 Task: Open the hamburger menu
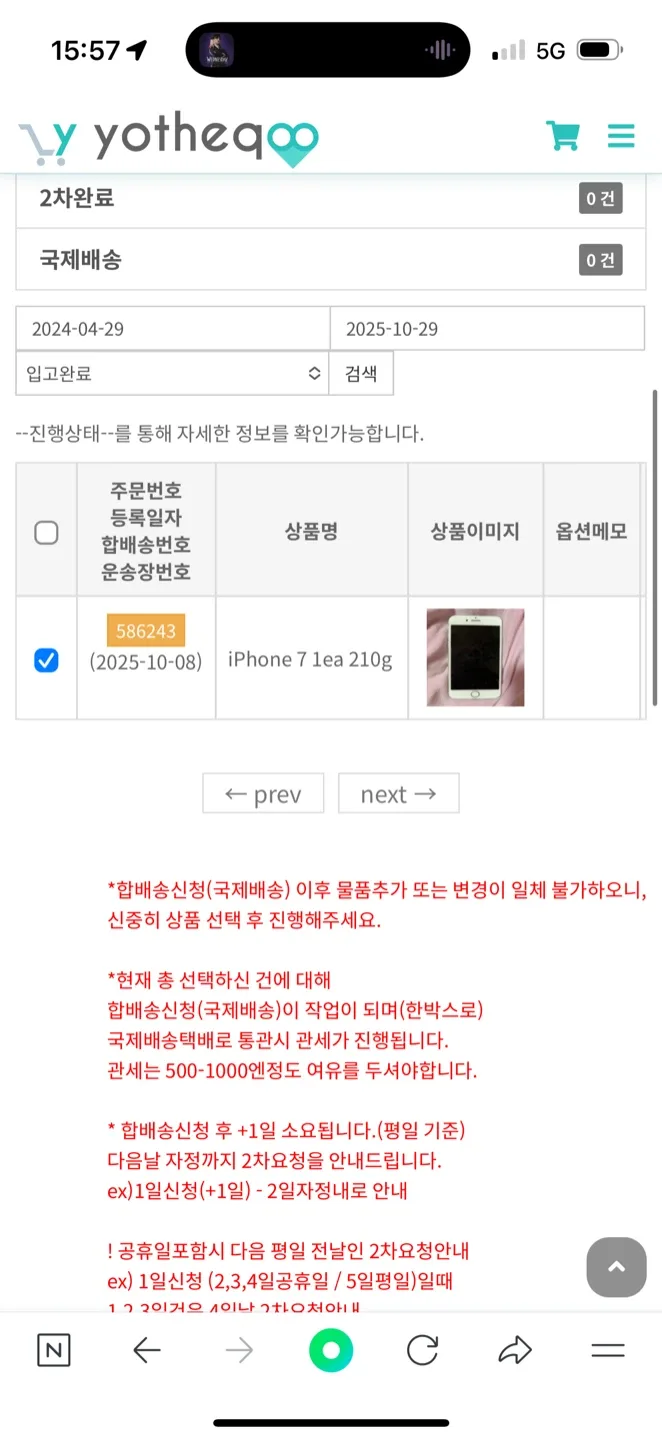click(621, 135)
